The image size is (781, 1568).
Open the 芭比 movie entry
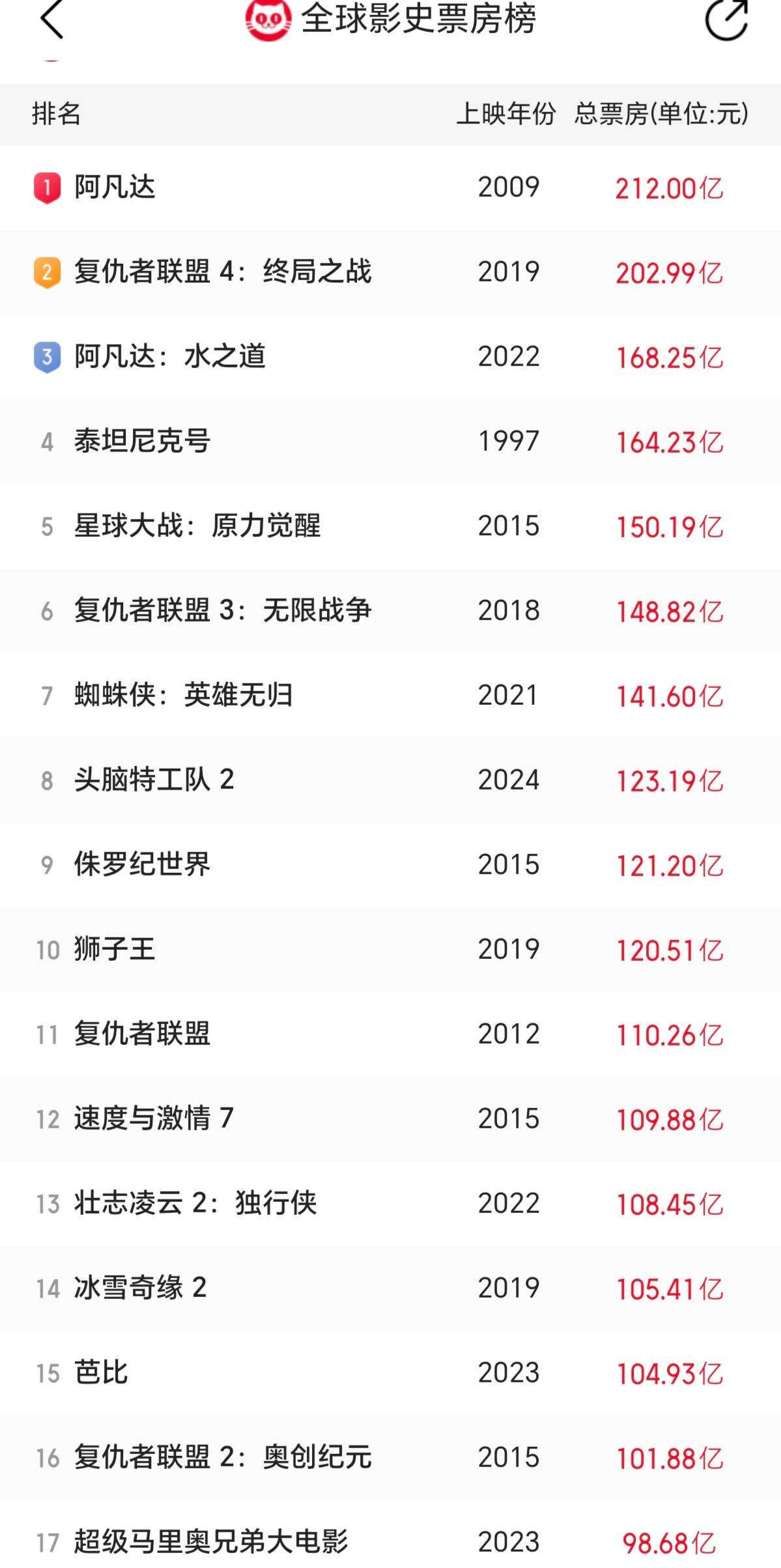point(101,1373)
